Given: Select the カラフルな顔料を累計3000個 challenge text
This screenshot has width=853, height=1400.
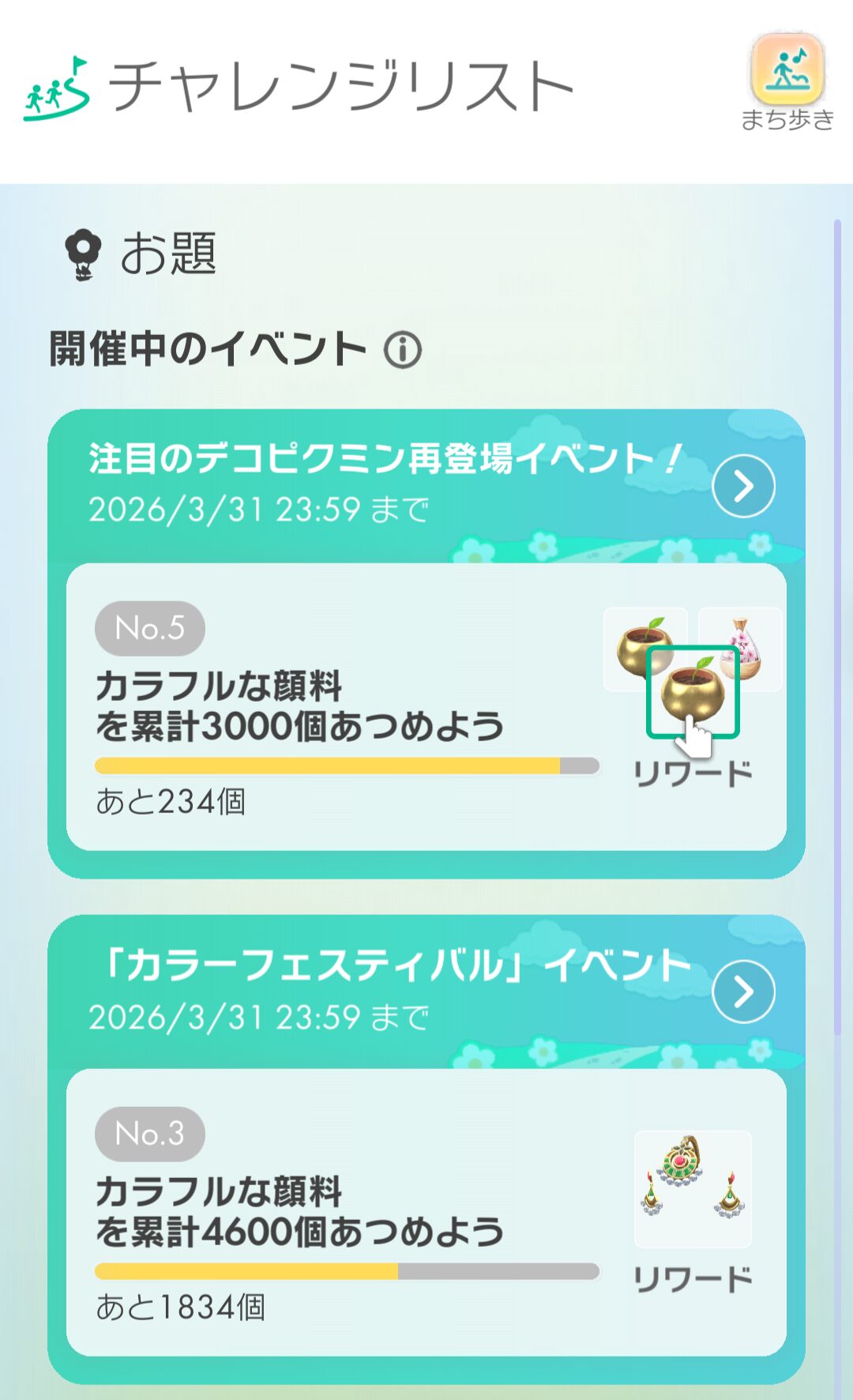Looking at the screenshot, I should click(300, 703).
